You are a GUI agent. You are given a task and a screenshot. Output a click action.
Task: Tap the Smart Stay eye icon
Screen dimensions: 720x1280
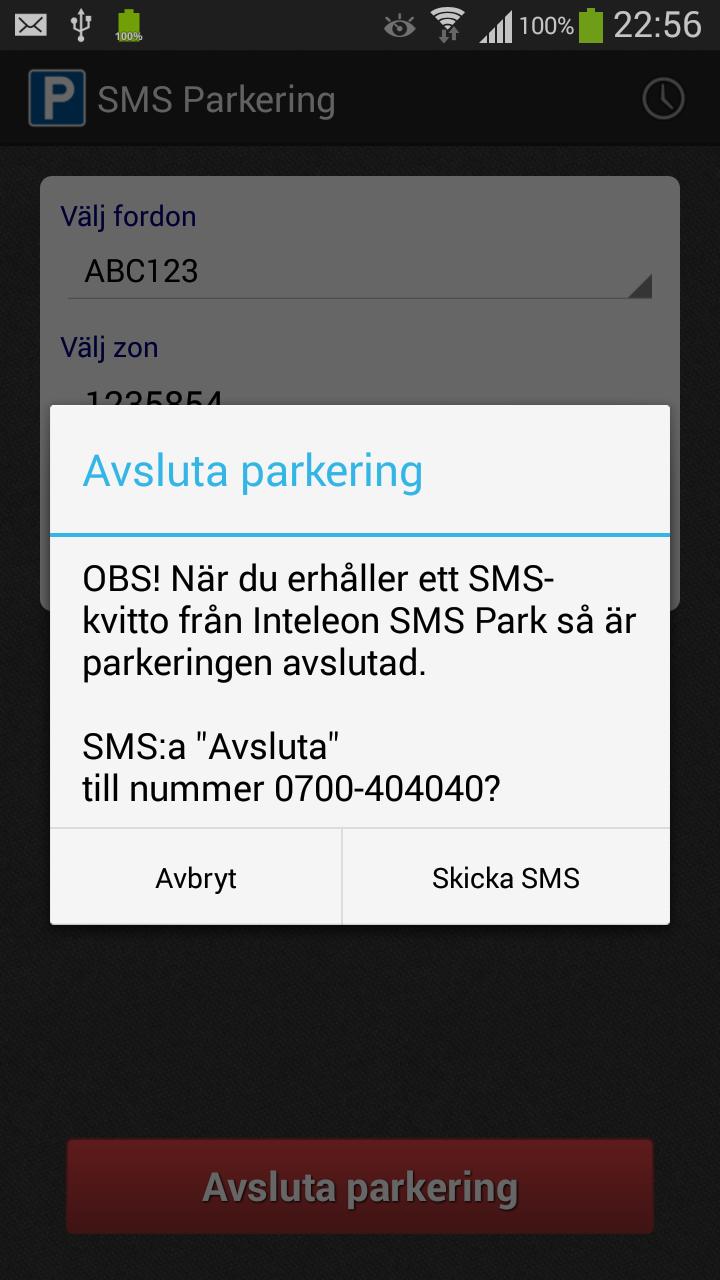(x=401, y=24)
